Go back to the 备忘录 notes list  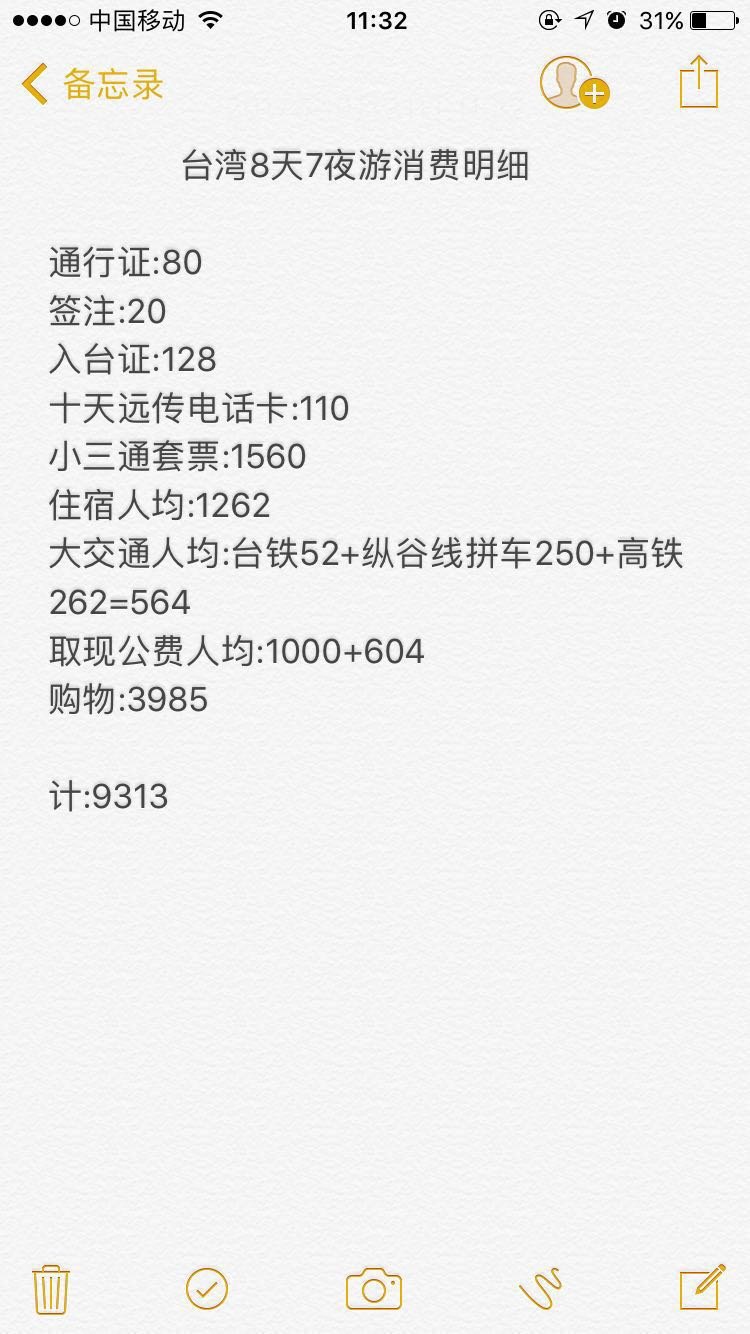tap(92, 84)
